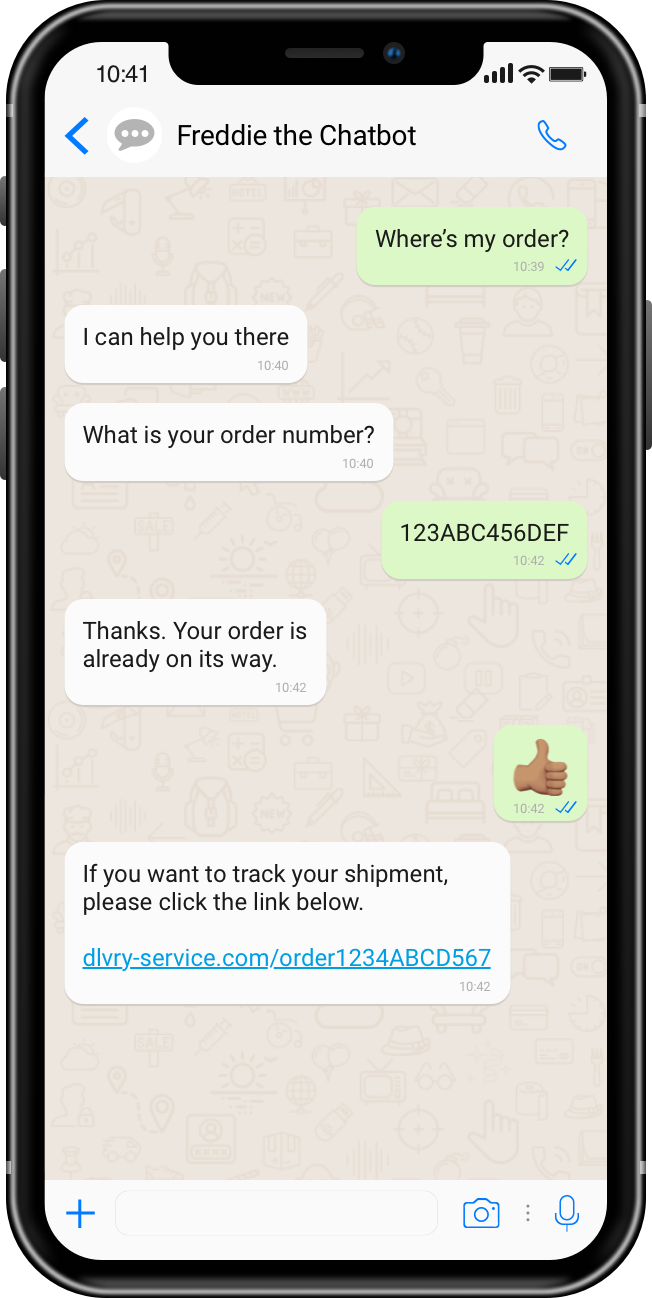Tap the plus icon to attach something
652x1298 pixels.
point(80,1214)
